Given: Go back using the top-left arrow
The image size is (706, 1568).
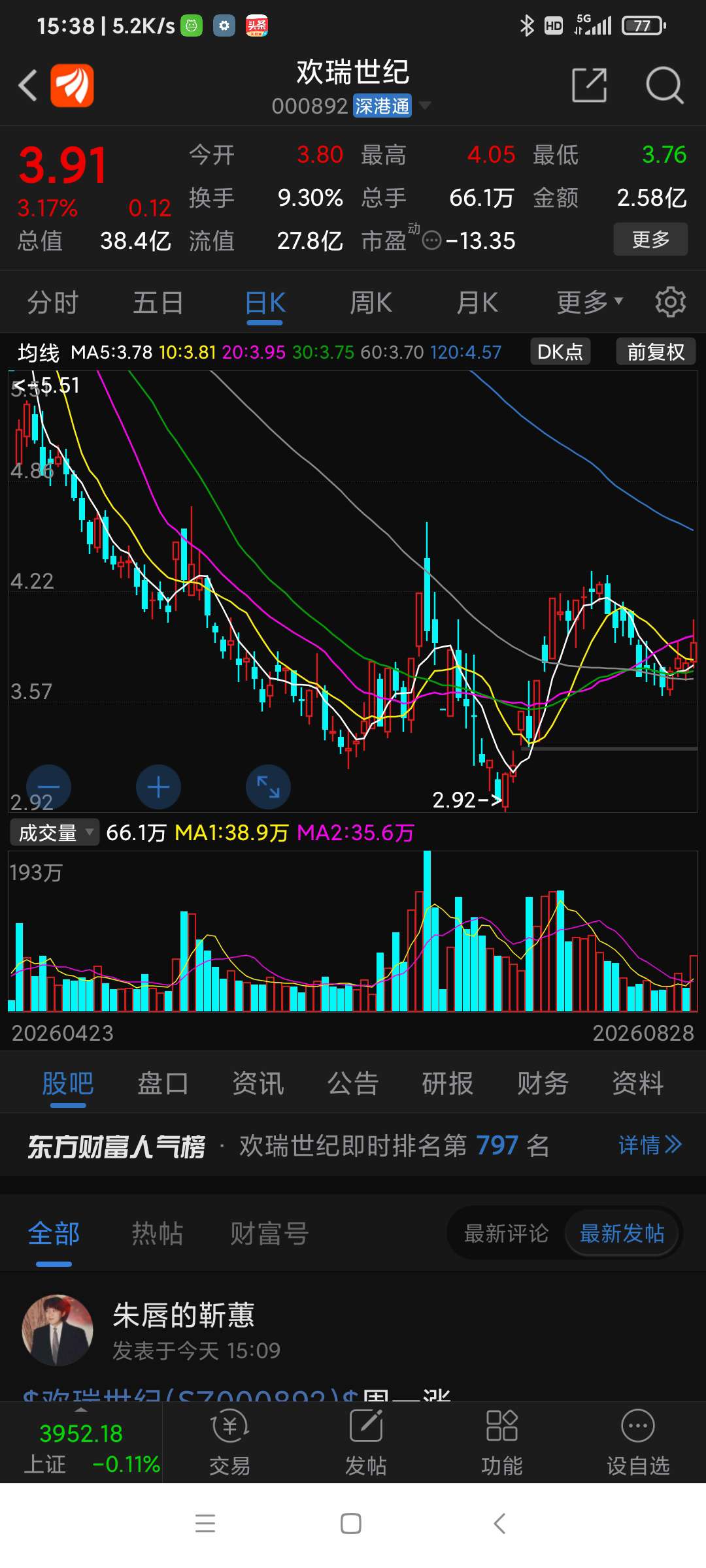Looking at the screenshot, I should 27,86.
